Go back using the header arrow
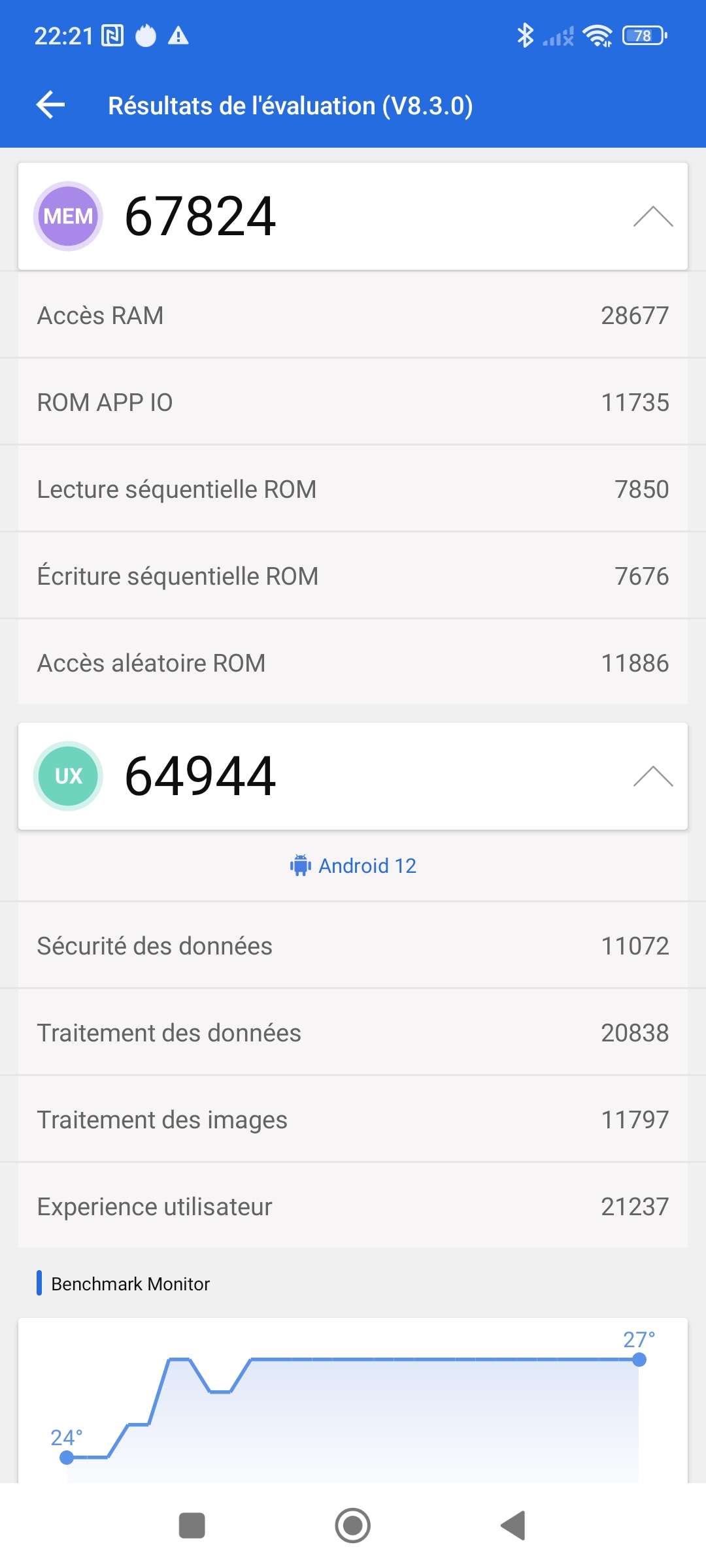Viewport: 706px width, 1568px height. 51,105
